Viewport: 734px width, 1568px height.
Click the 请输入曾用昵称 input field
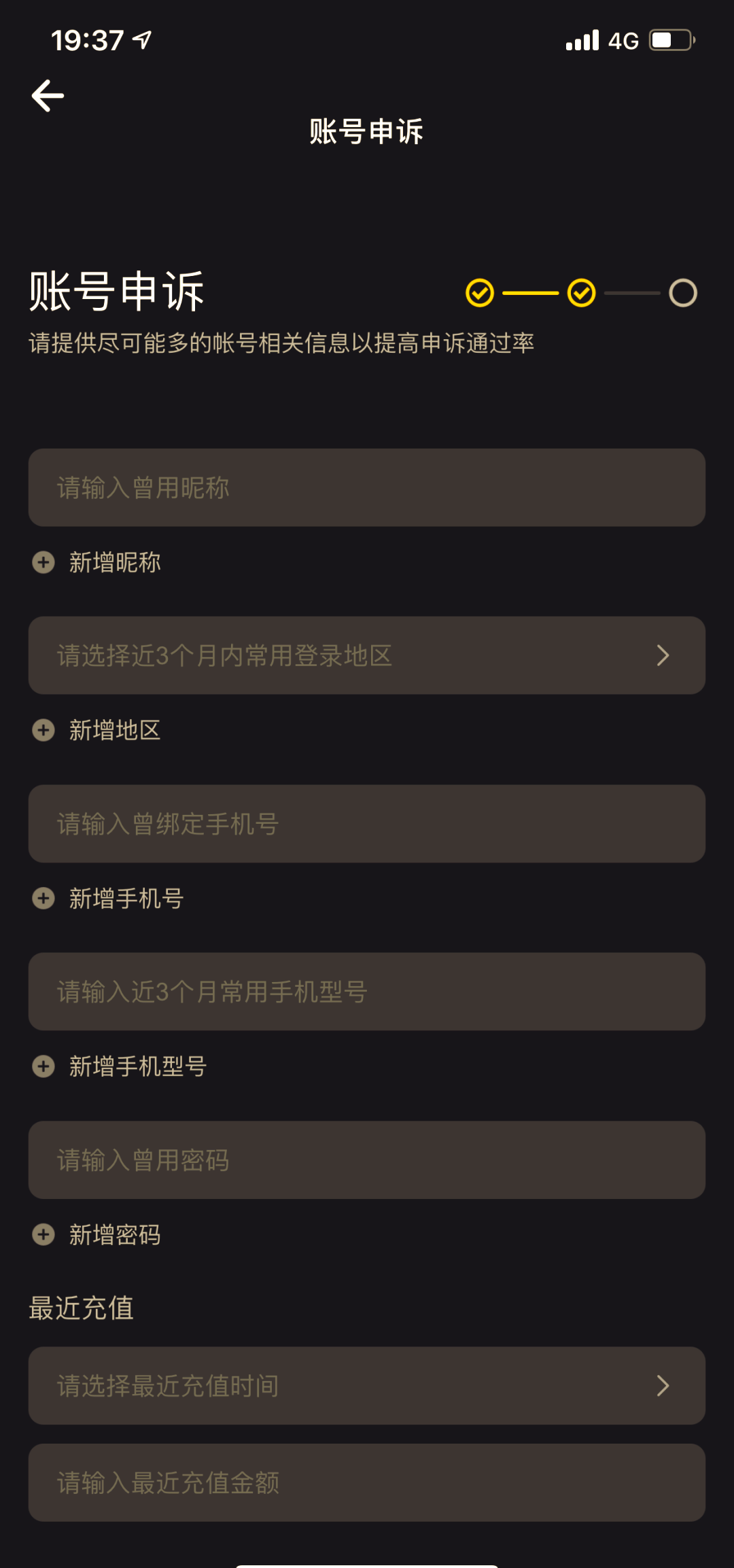(x=367, y=487)
